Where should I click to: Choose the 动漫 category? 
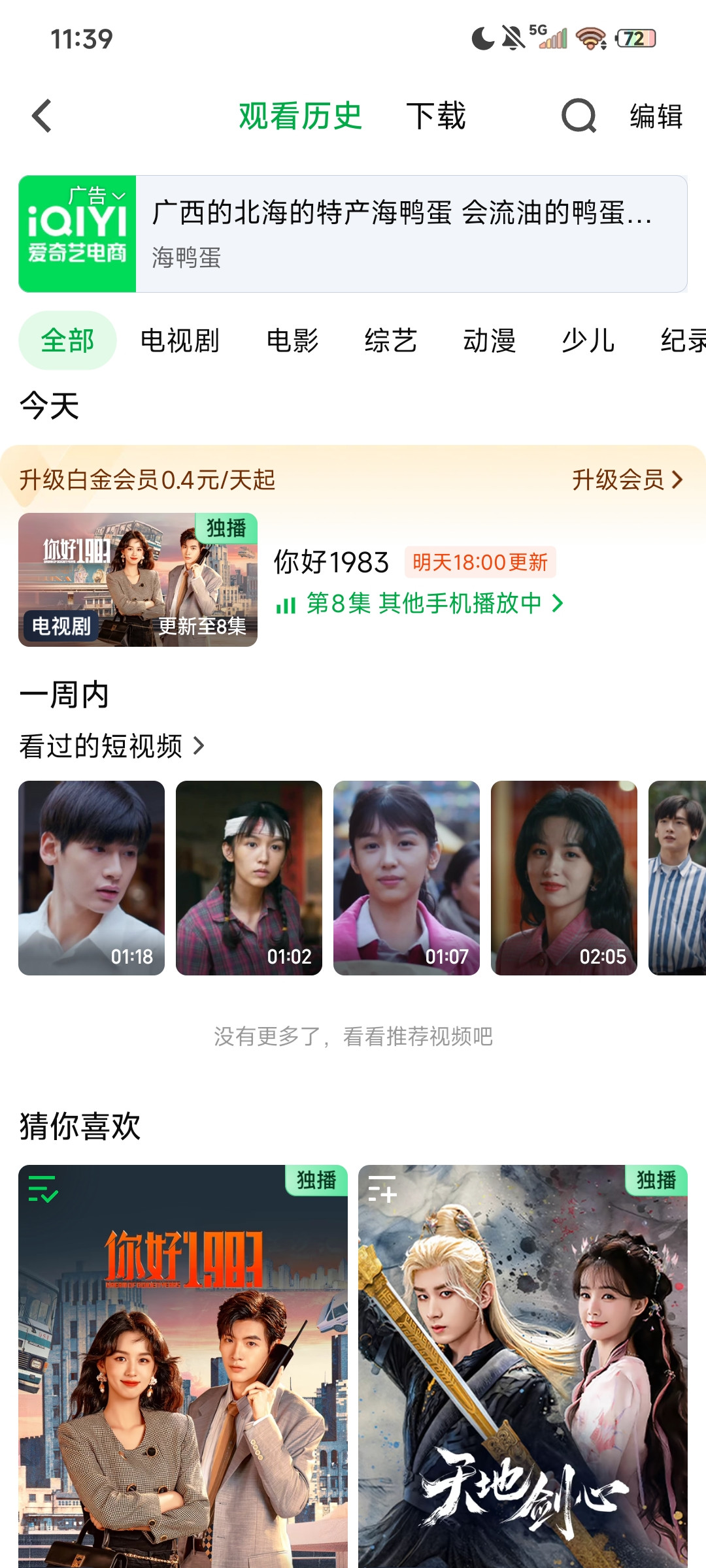pyautogui.click(x=490, y=341)
